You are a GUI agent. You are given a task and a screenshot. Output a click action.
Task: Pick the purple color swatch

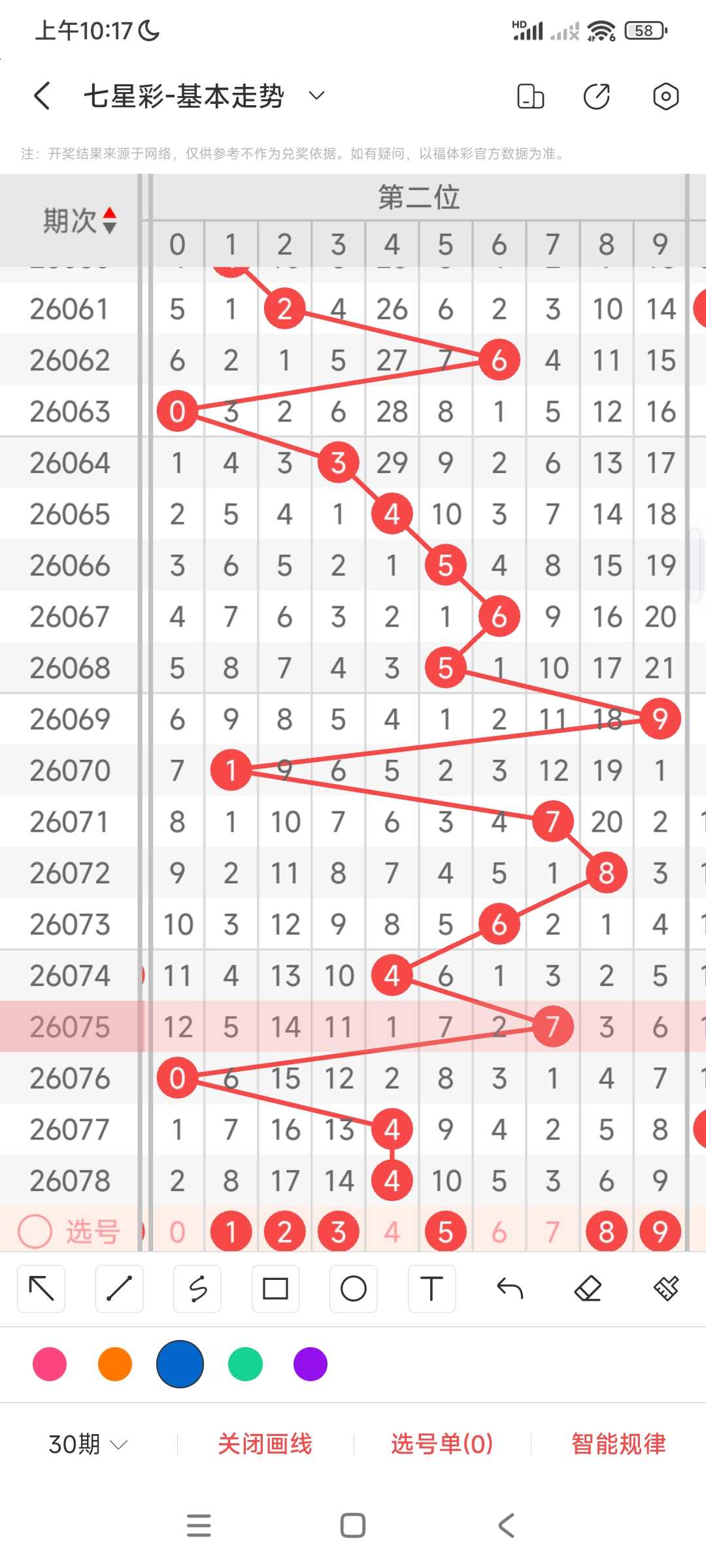(x=311, y=1364)
